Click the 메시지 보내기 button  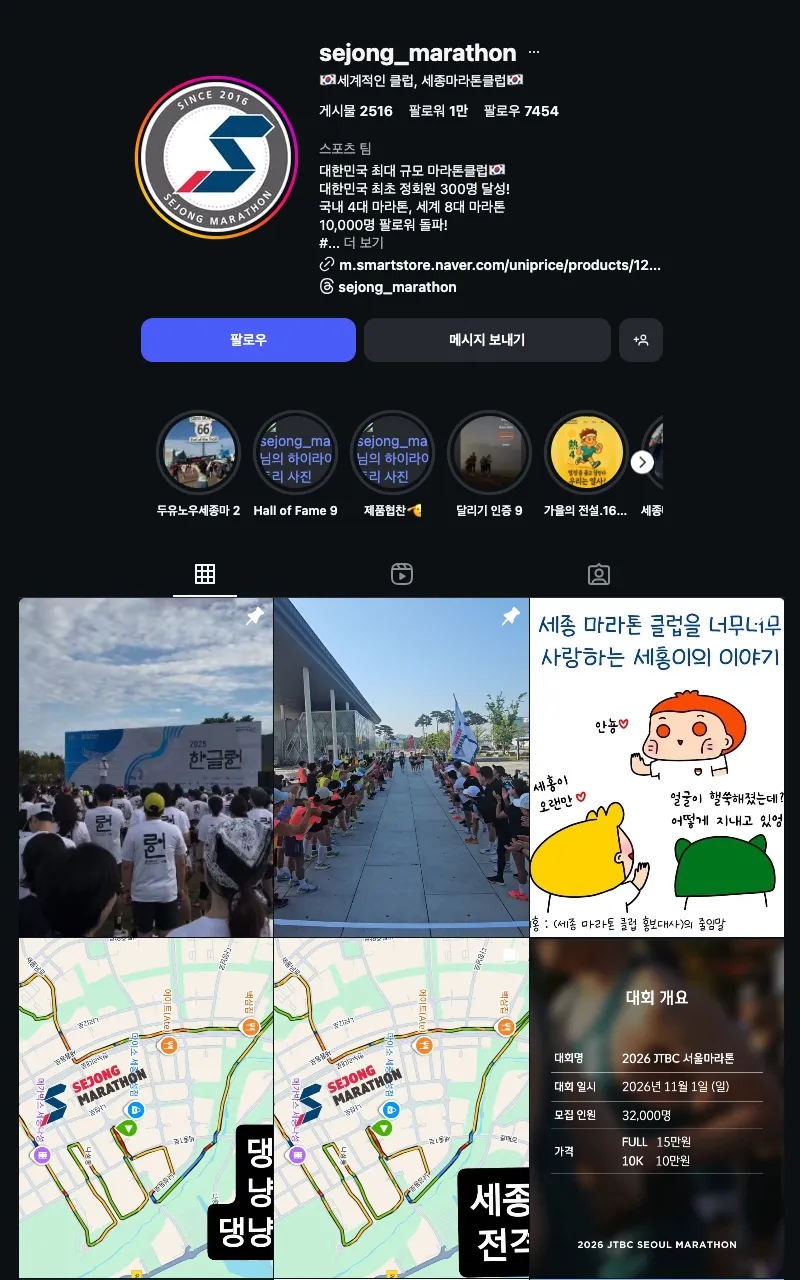[487, 340]
